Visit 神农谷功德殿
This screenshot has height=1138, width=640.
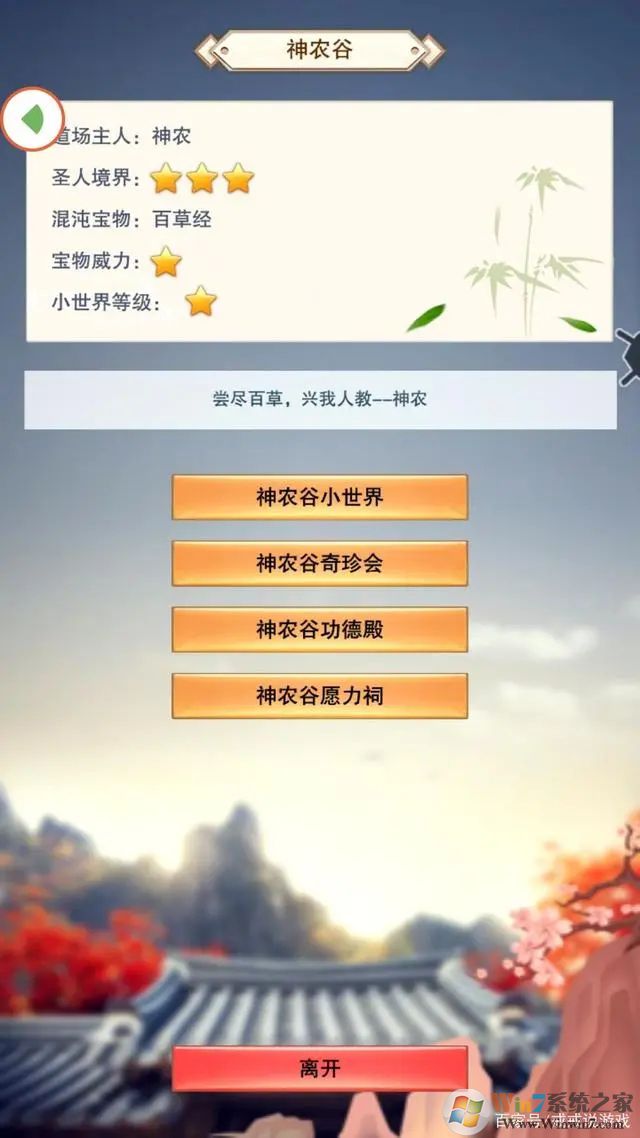pos(319,629)
